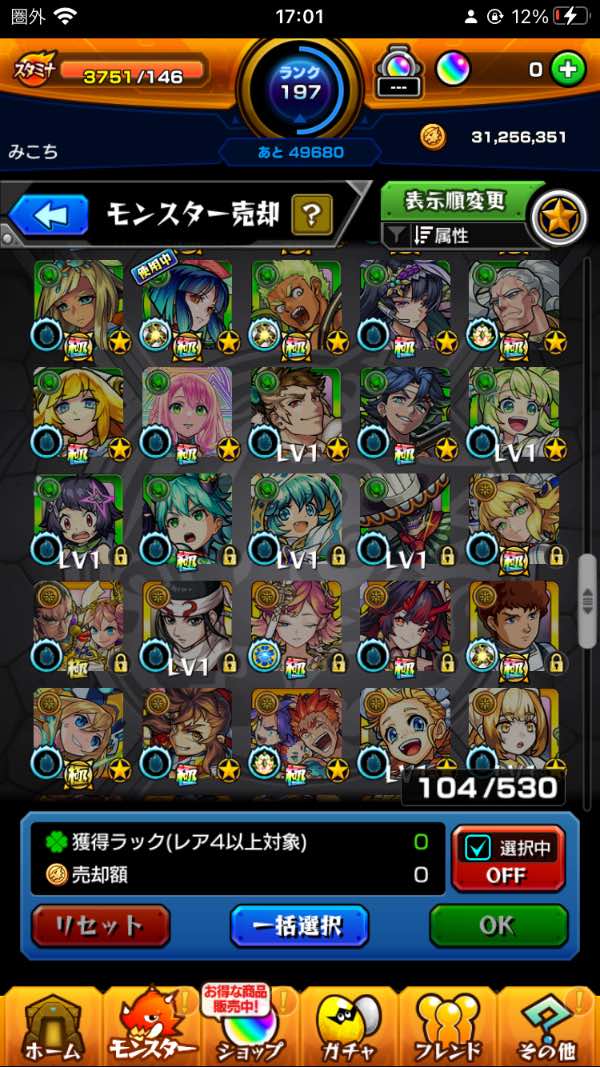600x1067 pixels.
Task: Tap the 属性 attribute filter
Action: point(452,235)
